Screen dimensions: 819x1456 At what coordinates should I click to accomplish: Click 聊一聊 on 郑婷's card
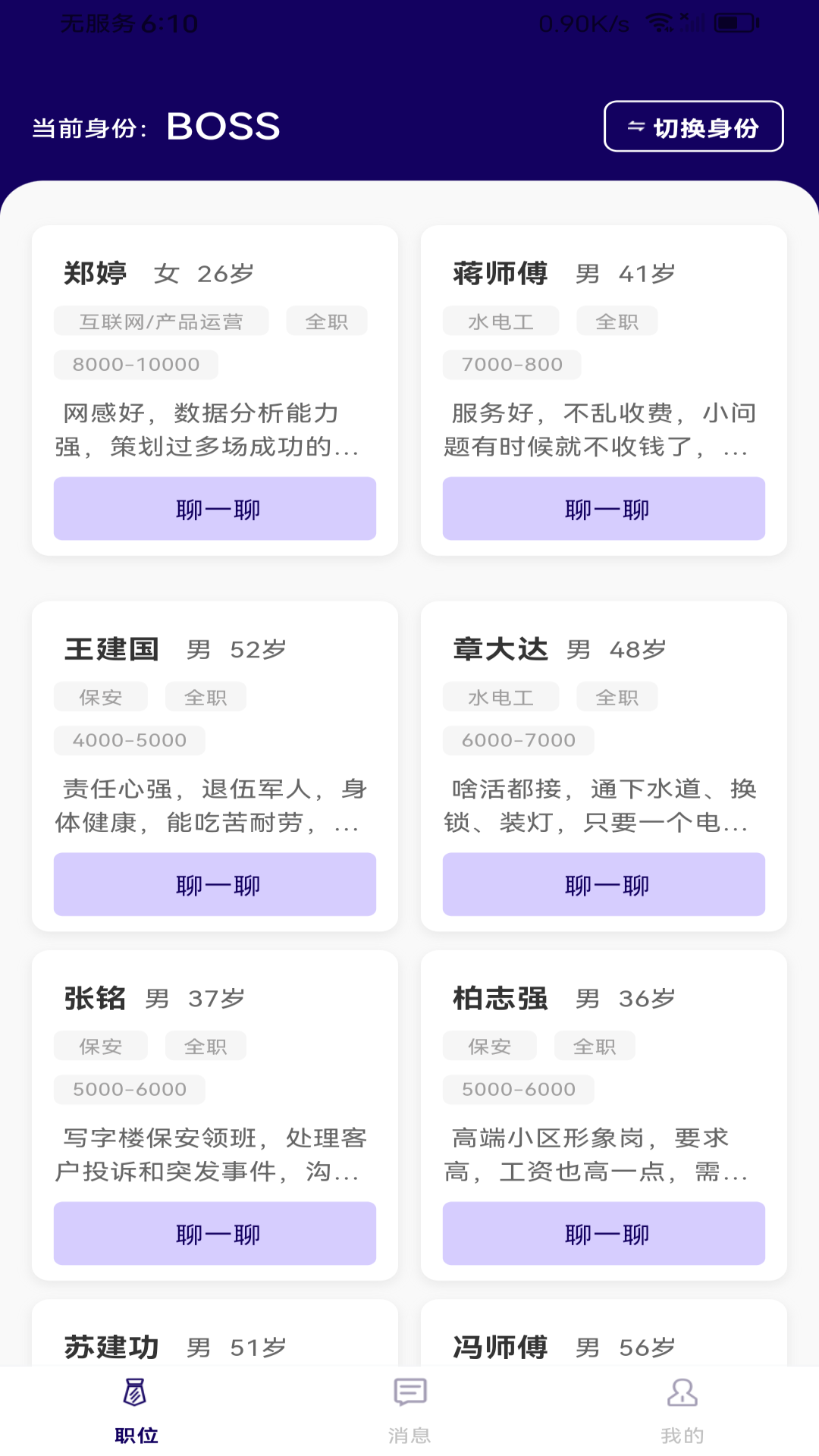click(215, 509)
